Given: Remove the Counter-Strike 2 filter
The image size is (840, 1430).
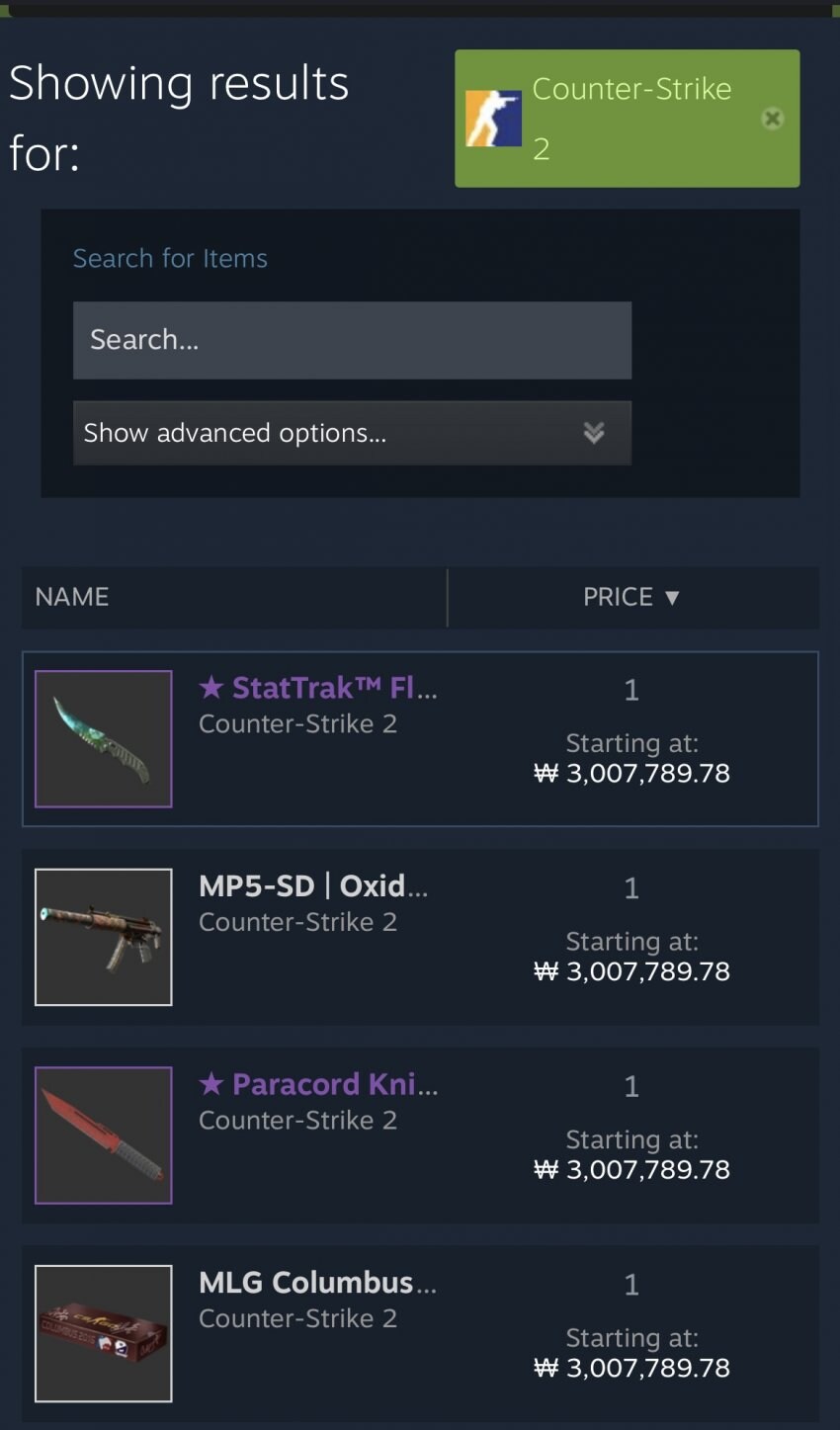Looking at the screenshot, I should tap(773, 119).
